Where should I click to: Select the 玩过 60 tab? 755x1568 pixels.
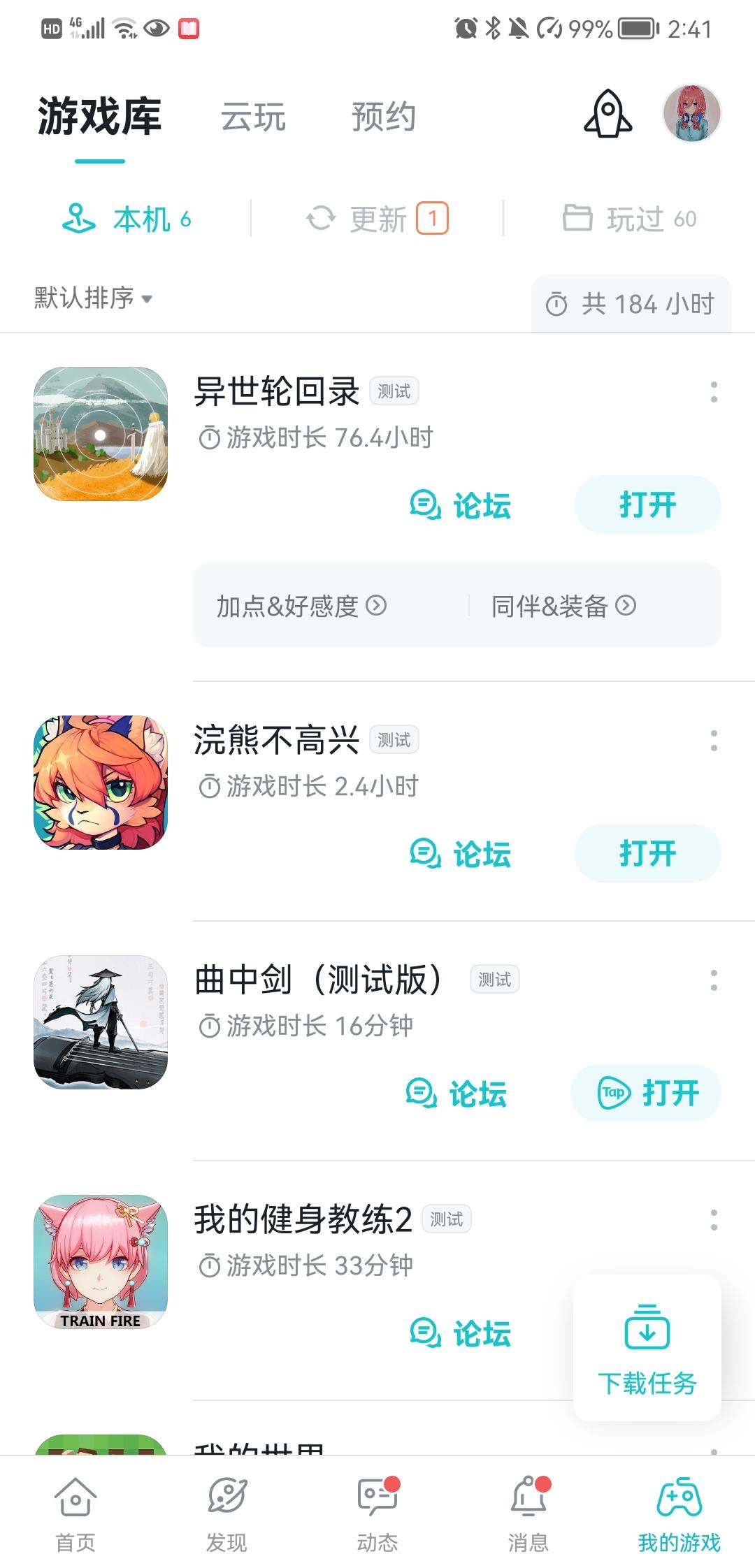pos(630,219)
